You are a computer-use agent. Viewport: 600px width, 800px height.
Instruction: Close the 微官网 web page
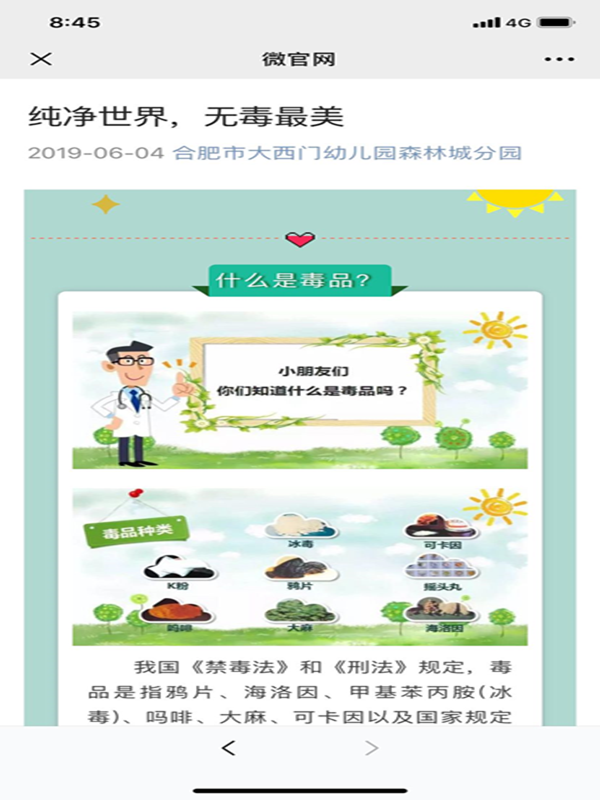coord(40,59)
